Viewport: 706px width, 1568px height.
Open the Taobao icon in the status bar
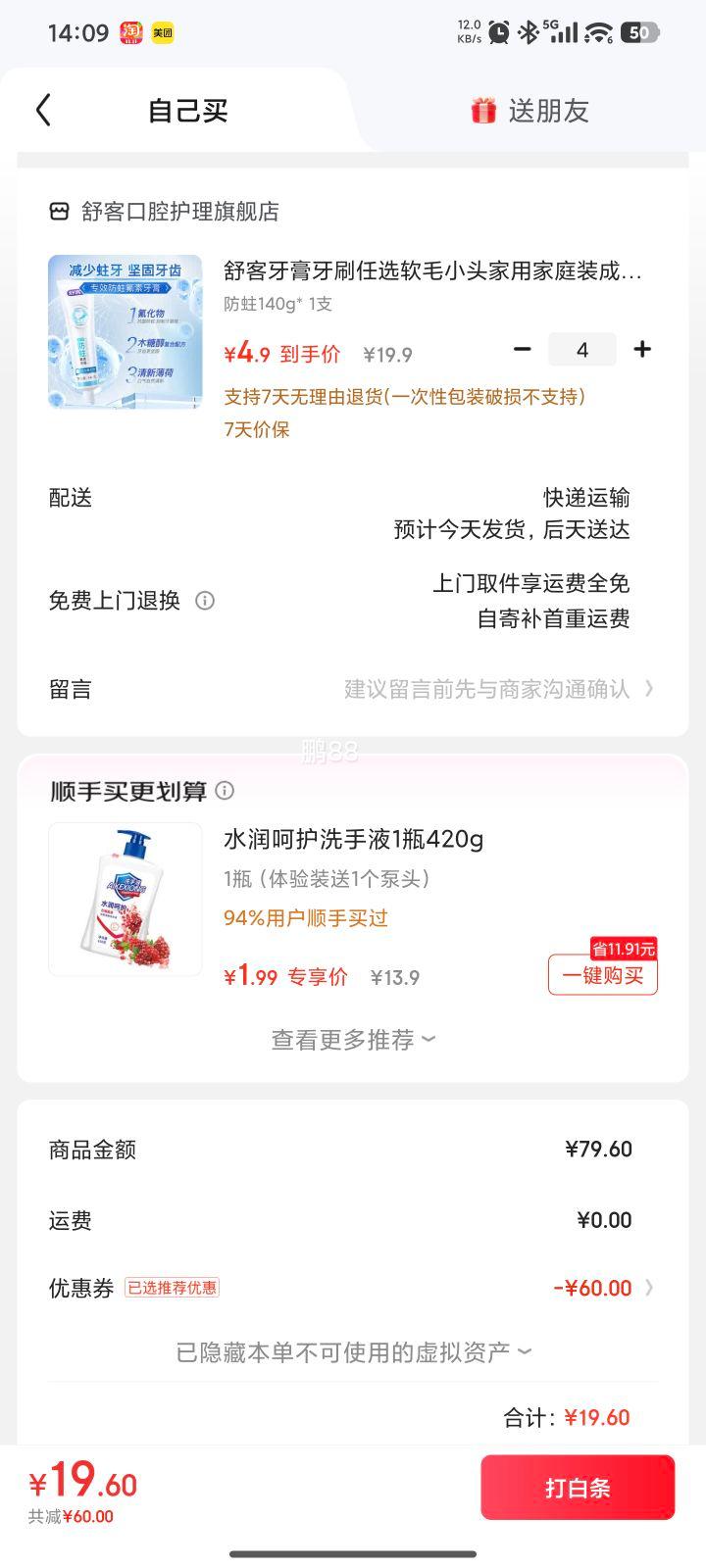coord(129,31)
